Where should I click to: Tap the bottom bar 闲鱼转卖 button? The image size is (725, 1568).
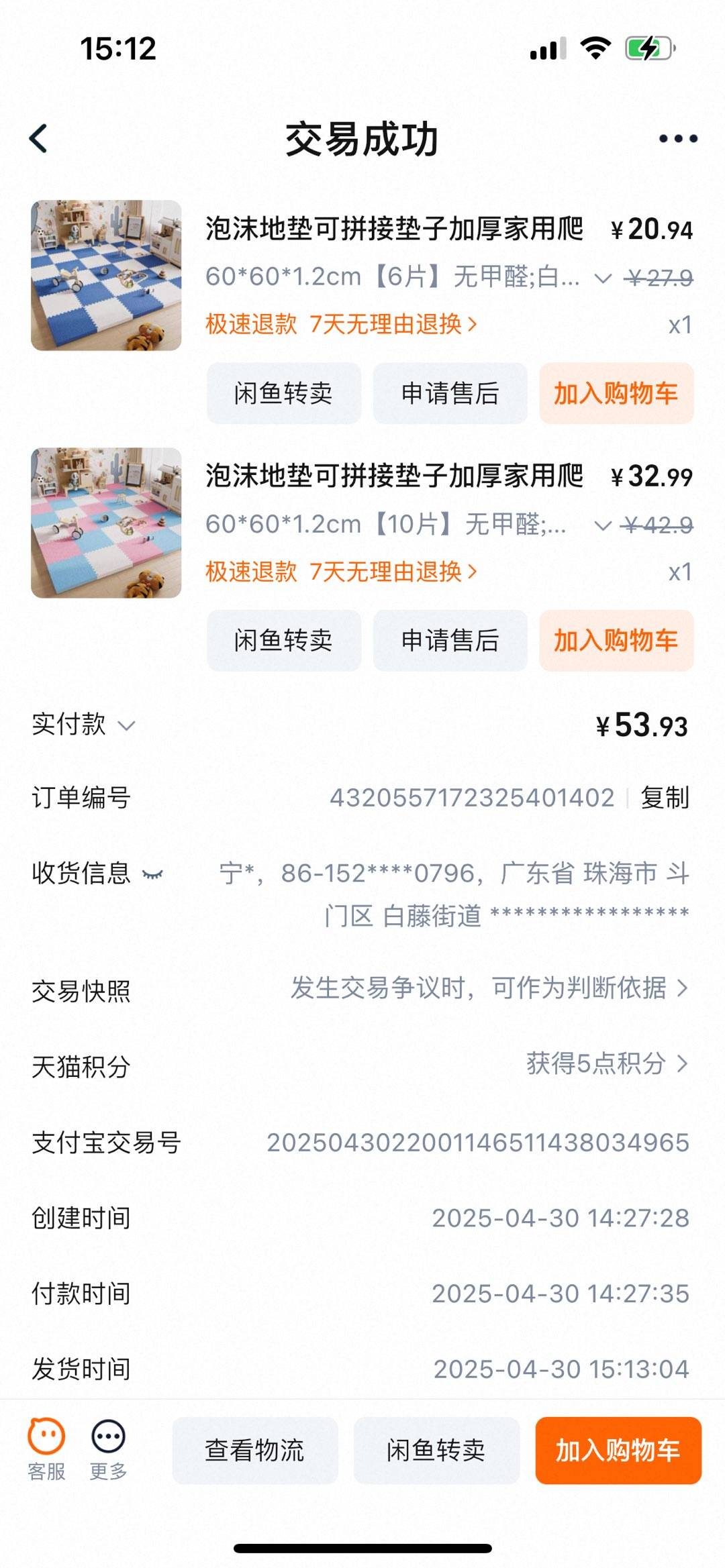coord(436,1450)
